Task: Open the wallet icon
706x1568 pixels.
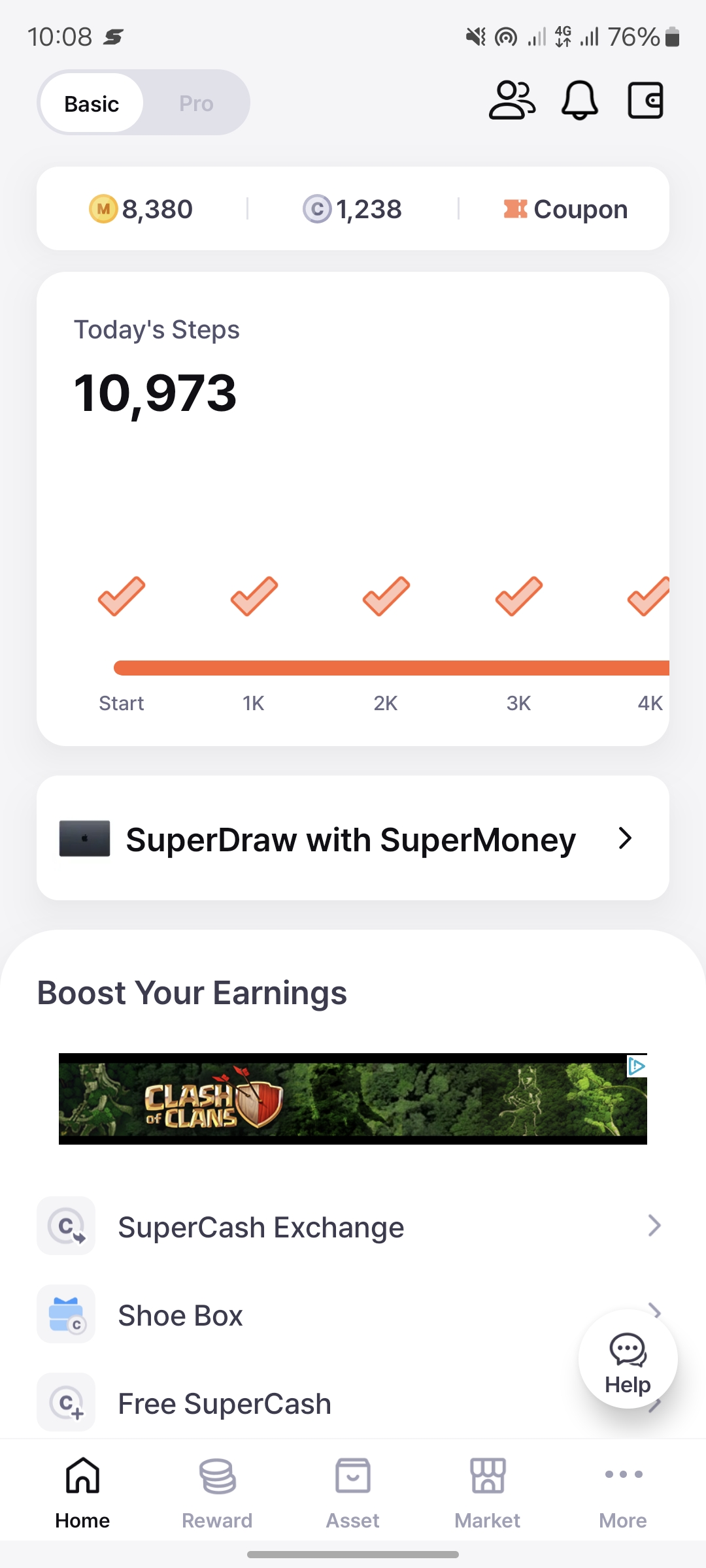Action: [x=645, y=101]
